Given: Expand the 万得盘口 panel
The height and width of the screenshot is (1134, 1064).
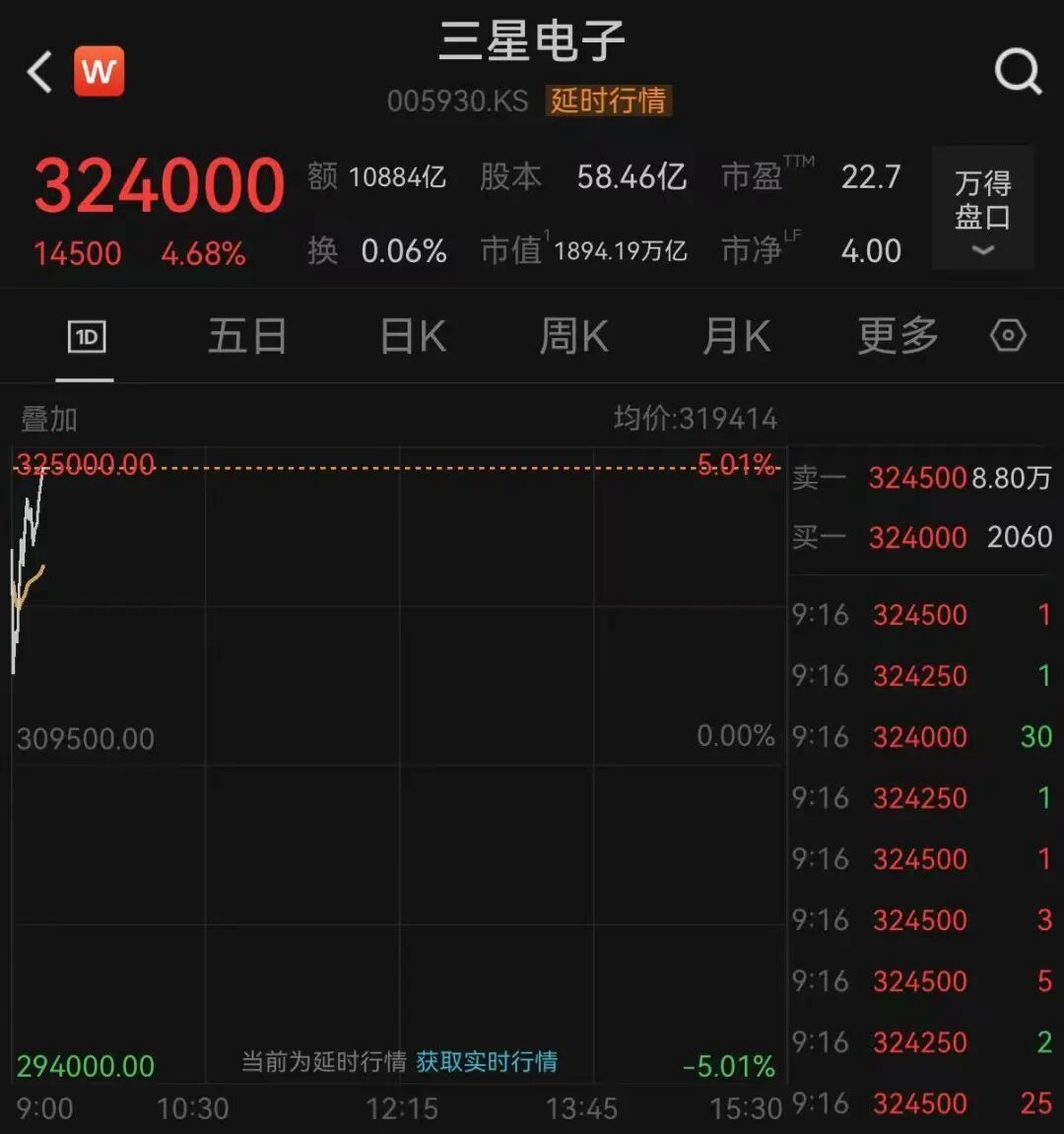Looking at the screenshot, I should [x=982, y=208].
